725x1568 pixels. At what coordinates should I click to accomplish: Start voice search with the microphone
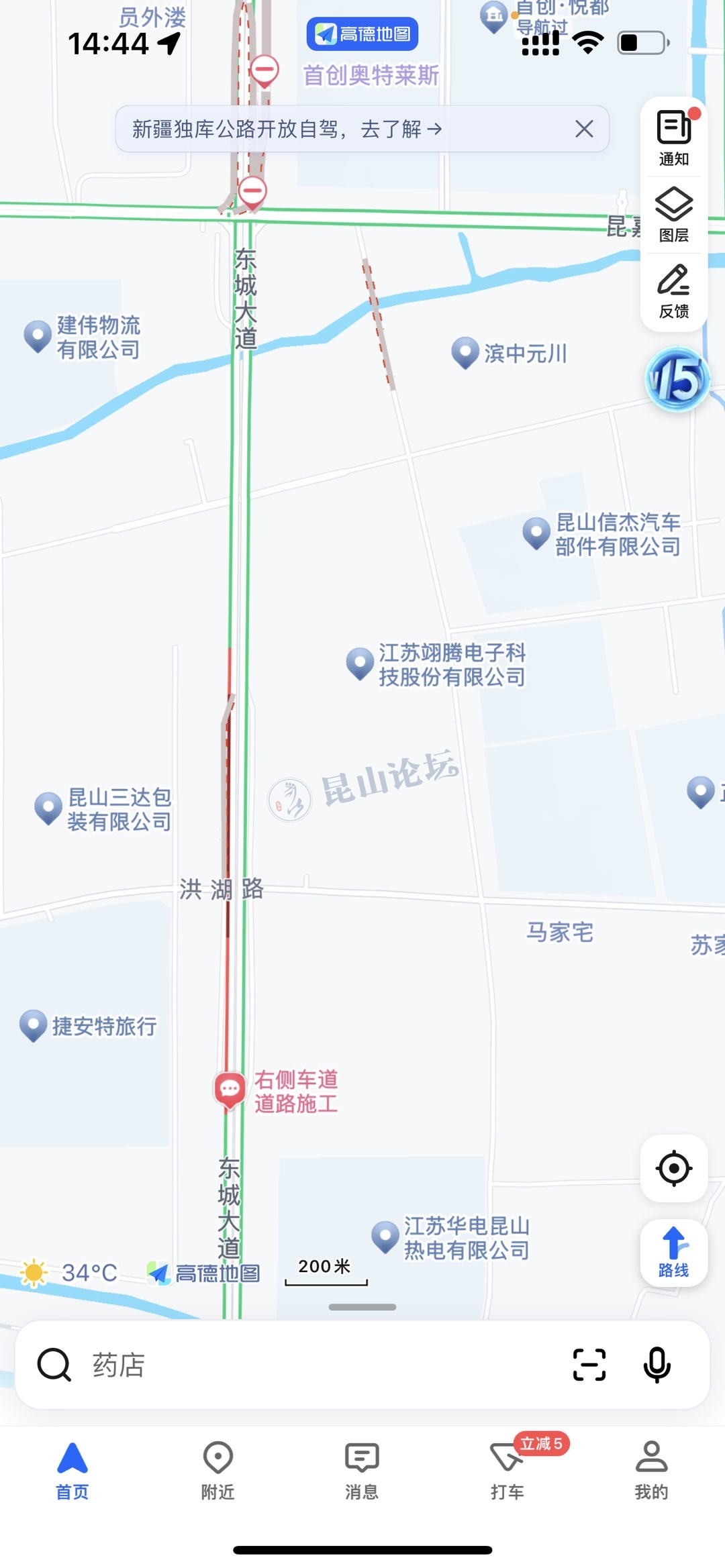coord(657,1365)
